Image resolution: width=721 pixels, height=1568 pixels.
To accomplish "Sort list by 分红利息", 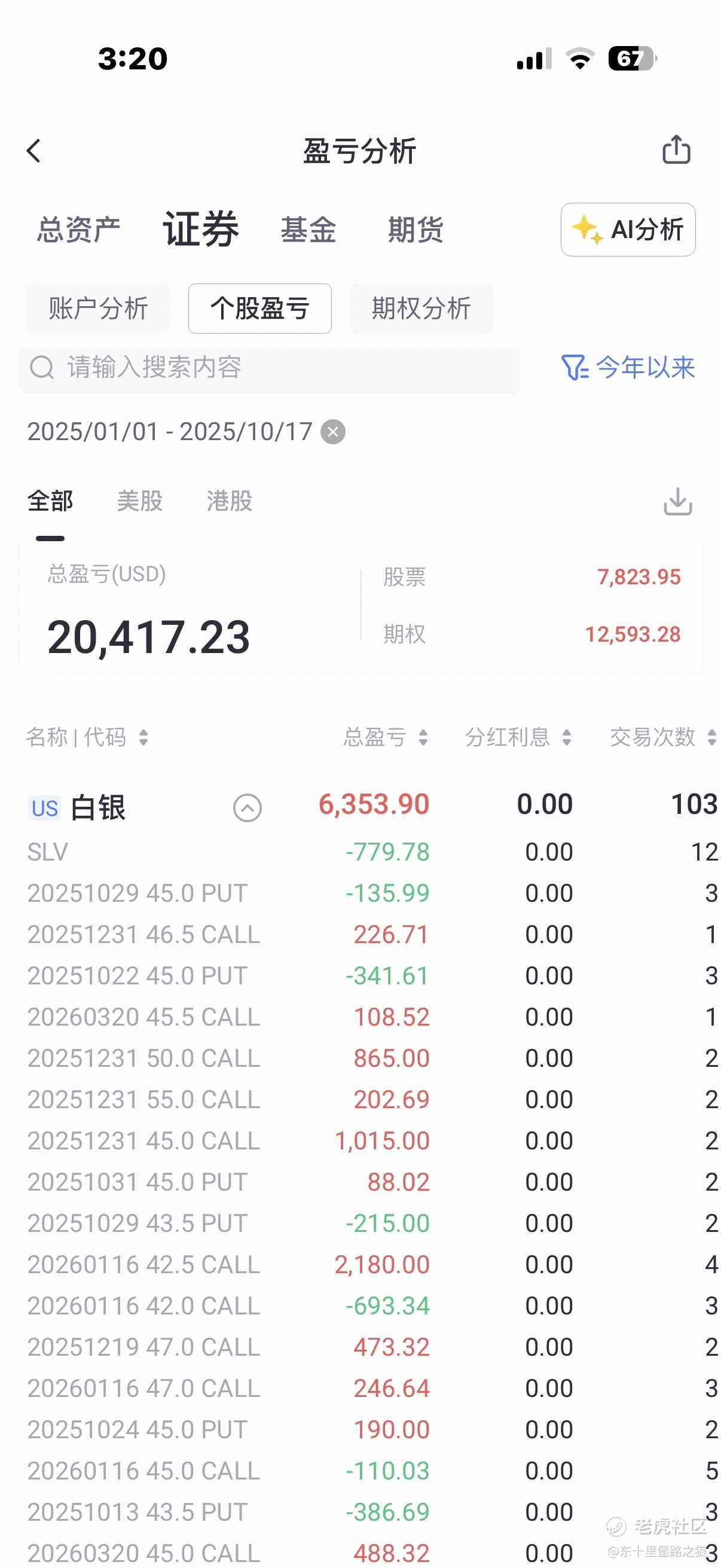I will tap(518, 737).
